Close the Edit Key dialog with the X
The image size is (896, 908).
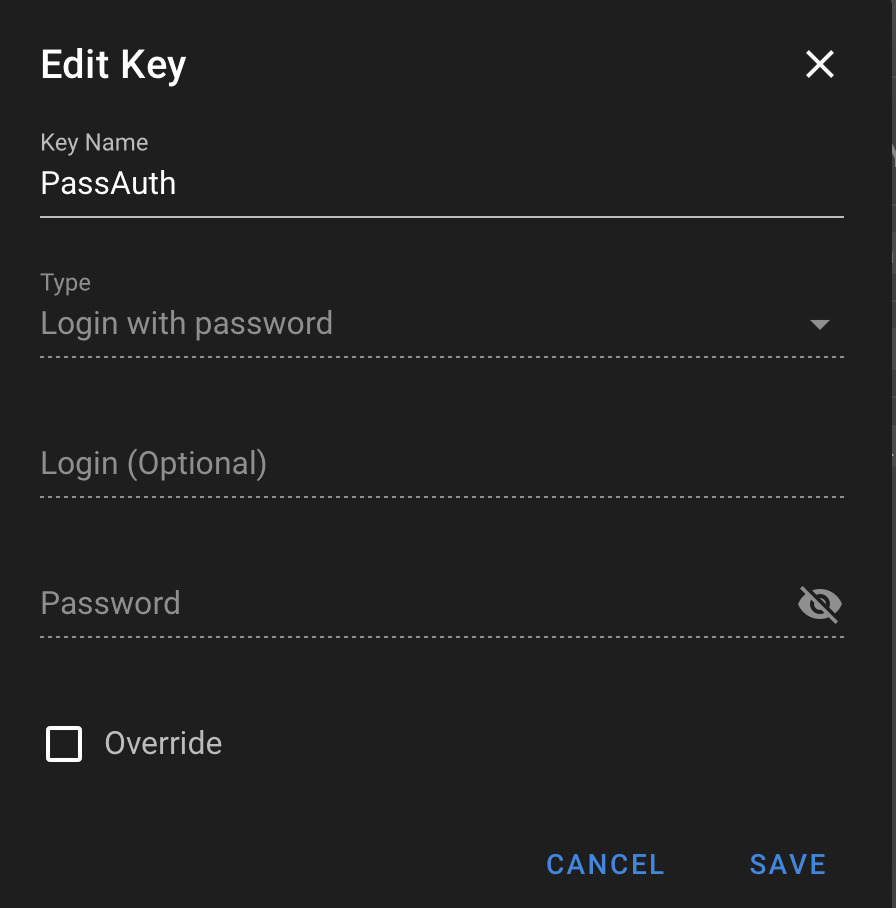(x=819, y=64)
